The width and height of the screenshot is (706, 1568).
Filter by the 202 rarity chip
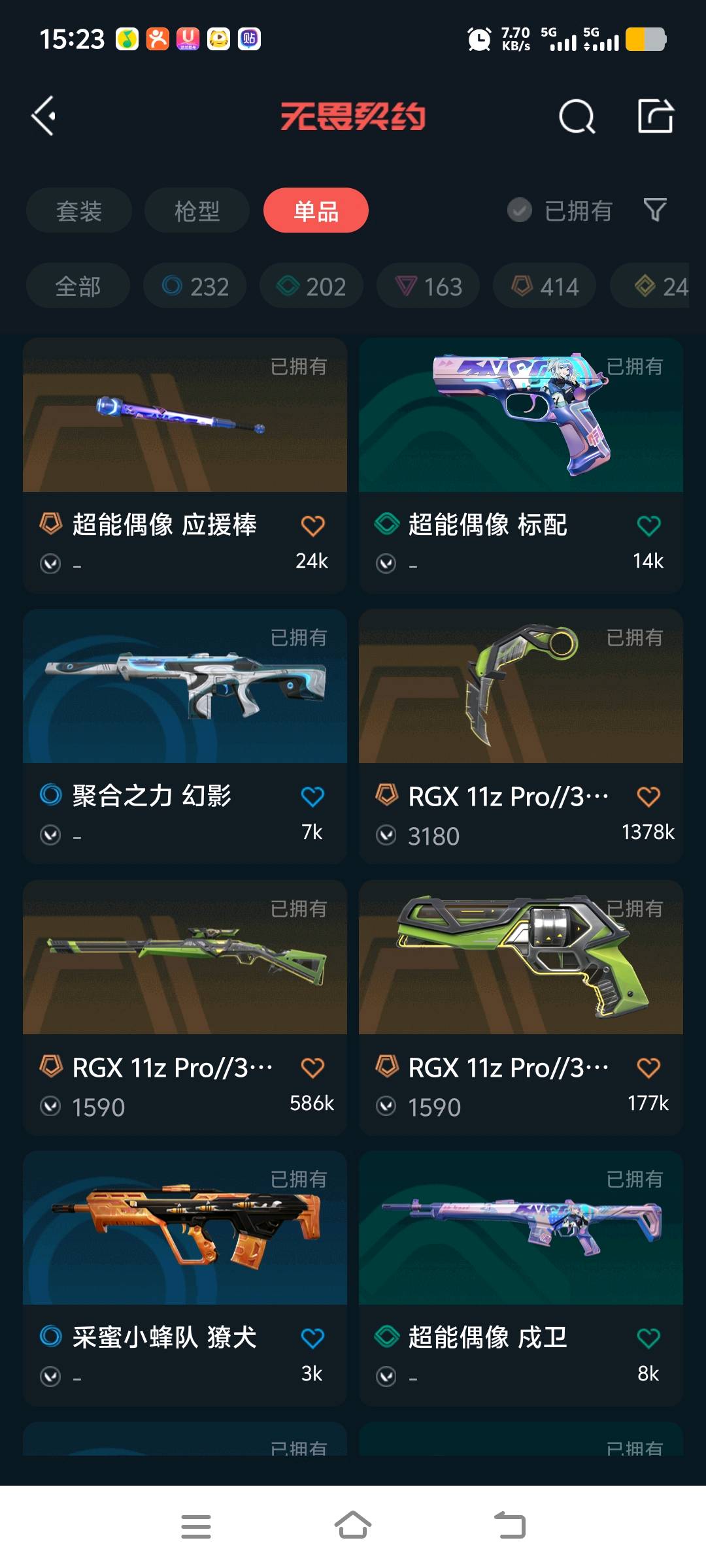[311, 286]
